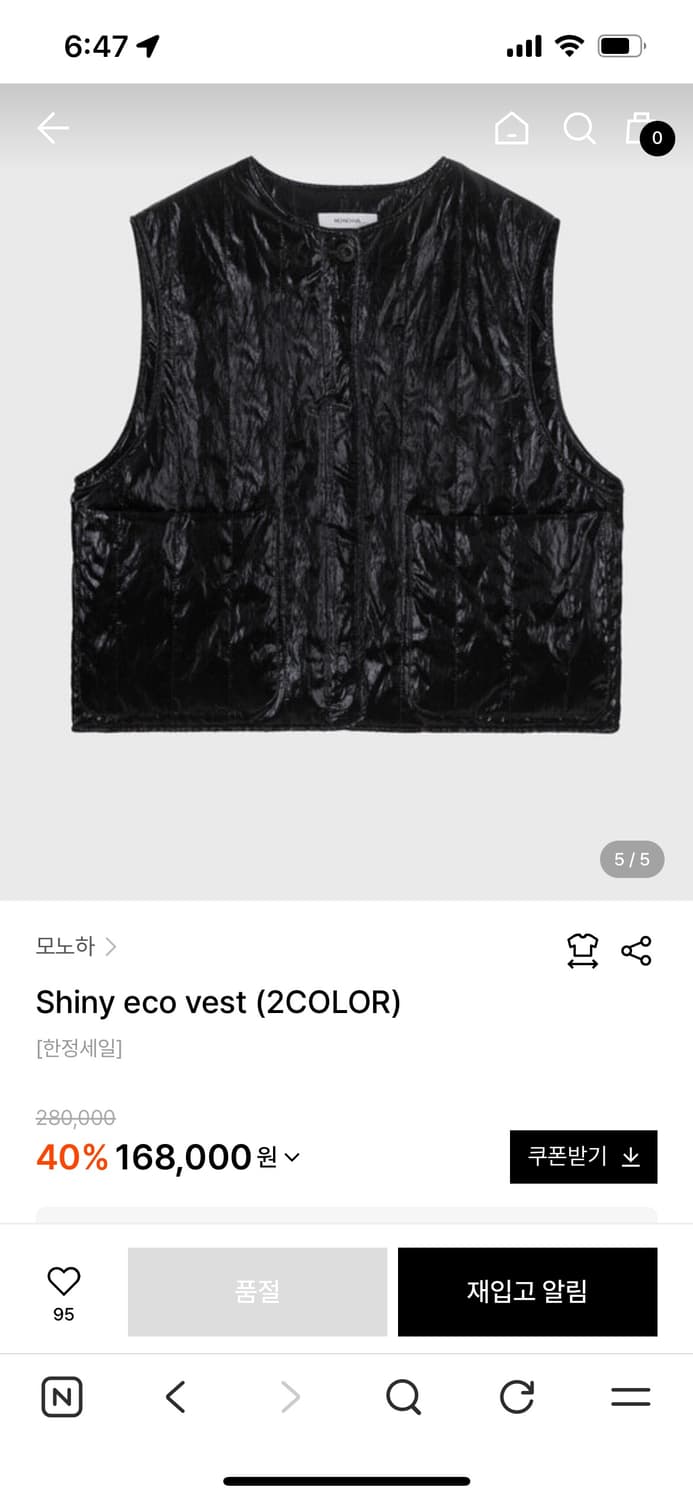The image size is (693, 1500).
Task: Open search in the top bar
Action: point(579,129)
